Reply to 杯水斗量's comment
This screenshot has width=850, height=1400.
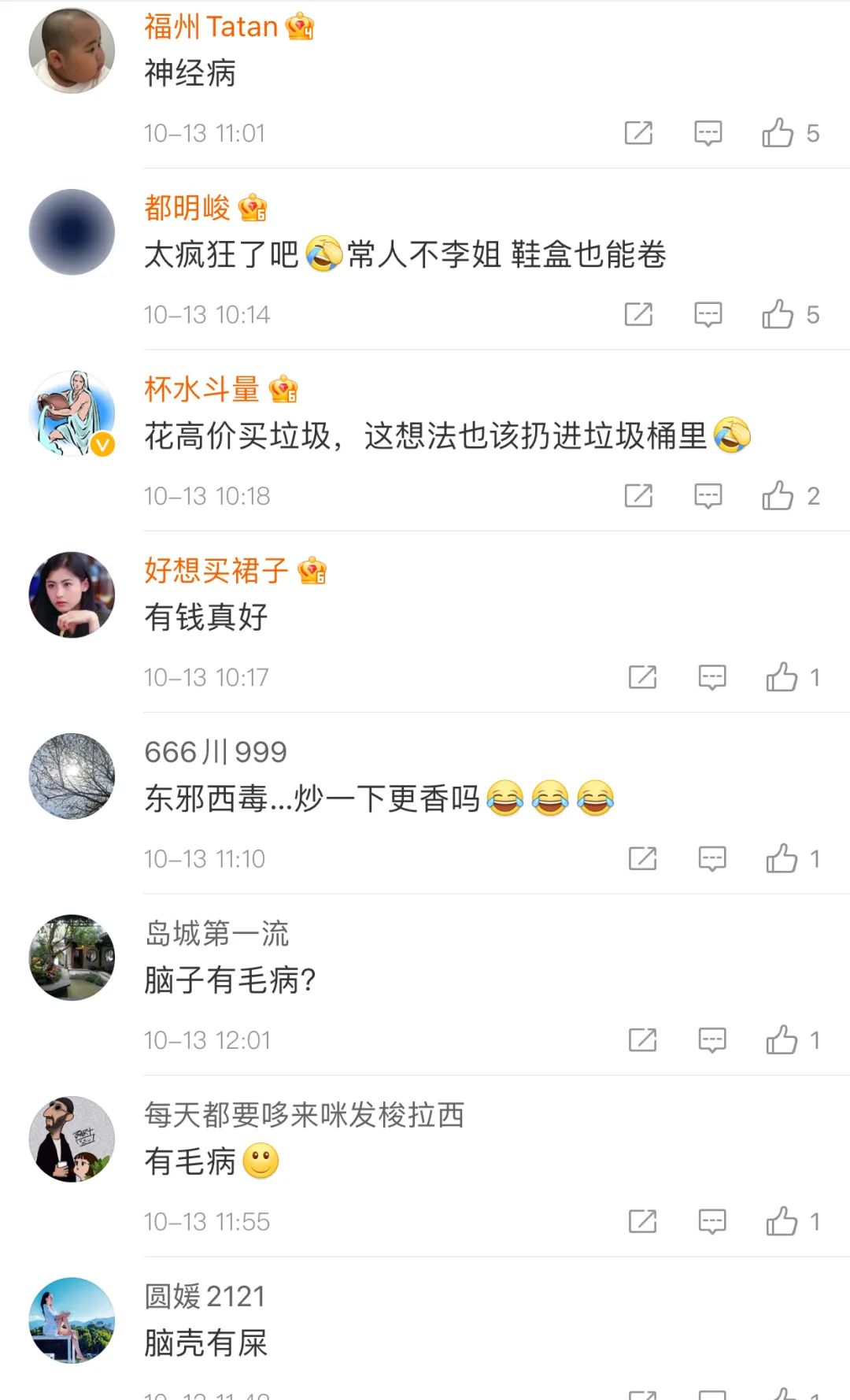[x=708, y=496]
